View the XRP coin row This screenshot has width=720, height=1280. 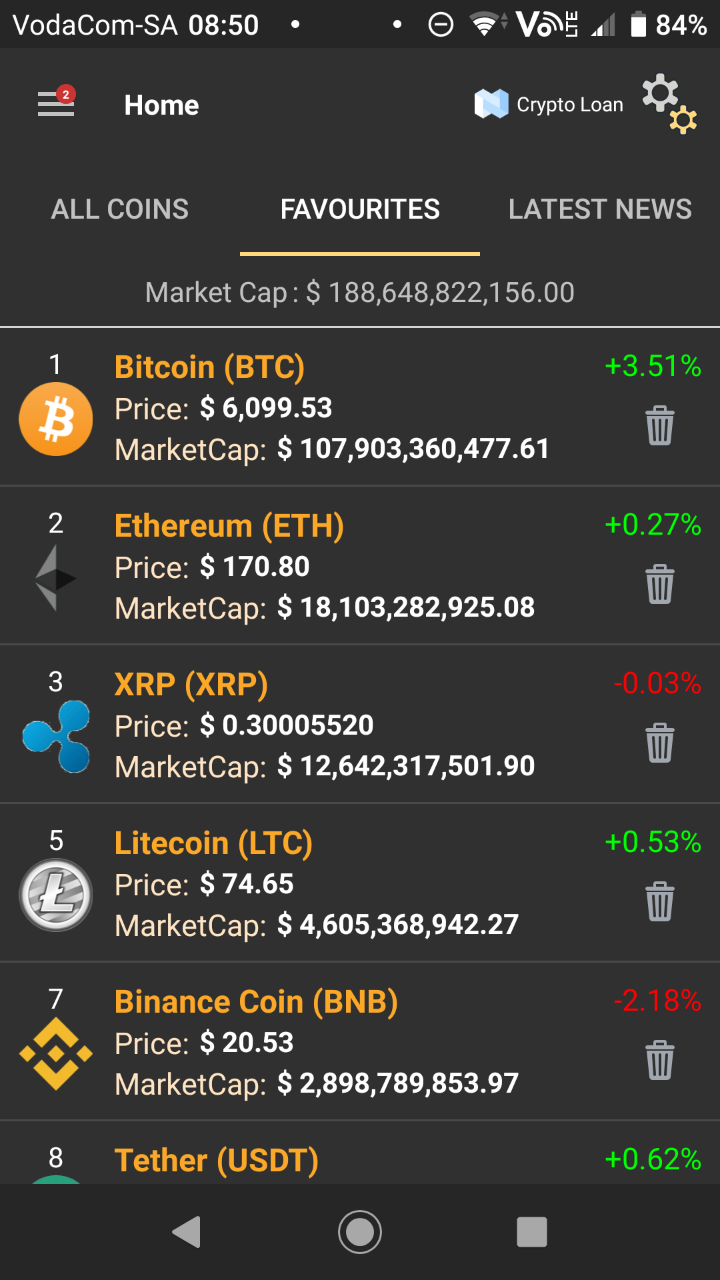[x=360, y=724]
